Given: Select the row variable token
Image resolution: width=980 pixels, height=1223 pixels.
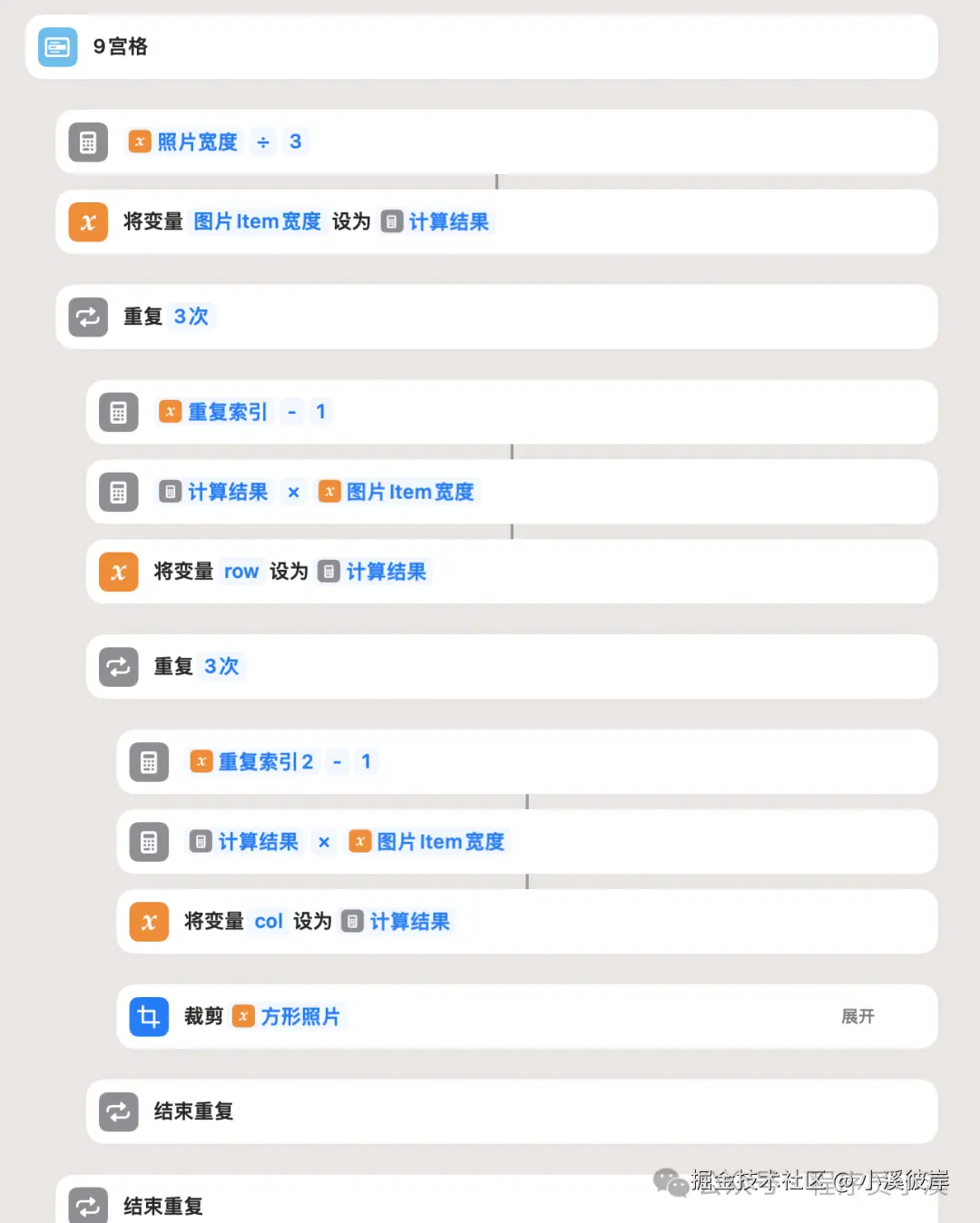Looking at the screenshot, I should click(241, 572).
